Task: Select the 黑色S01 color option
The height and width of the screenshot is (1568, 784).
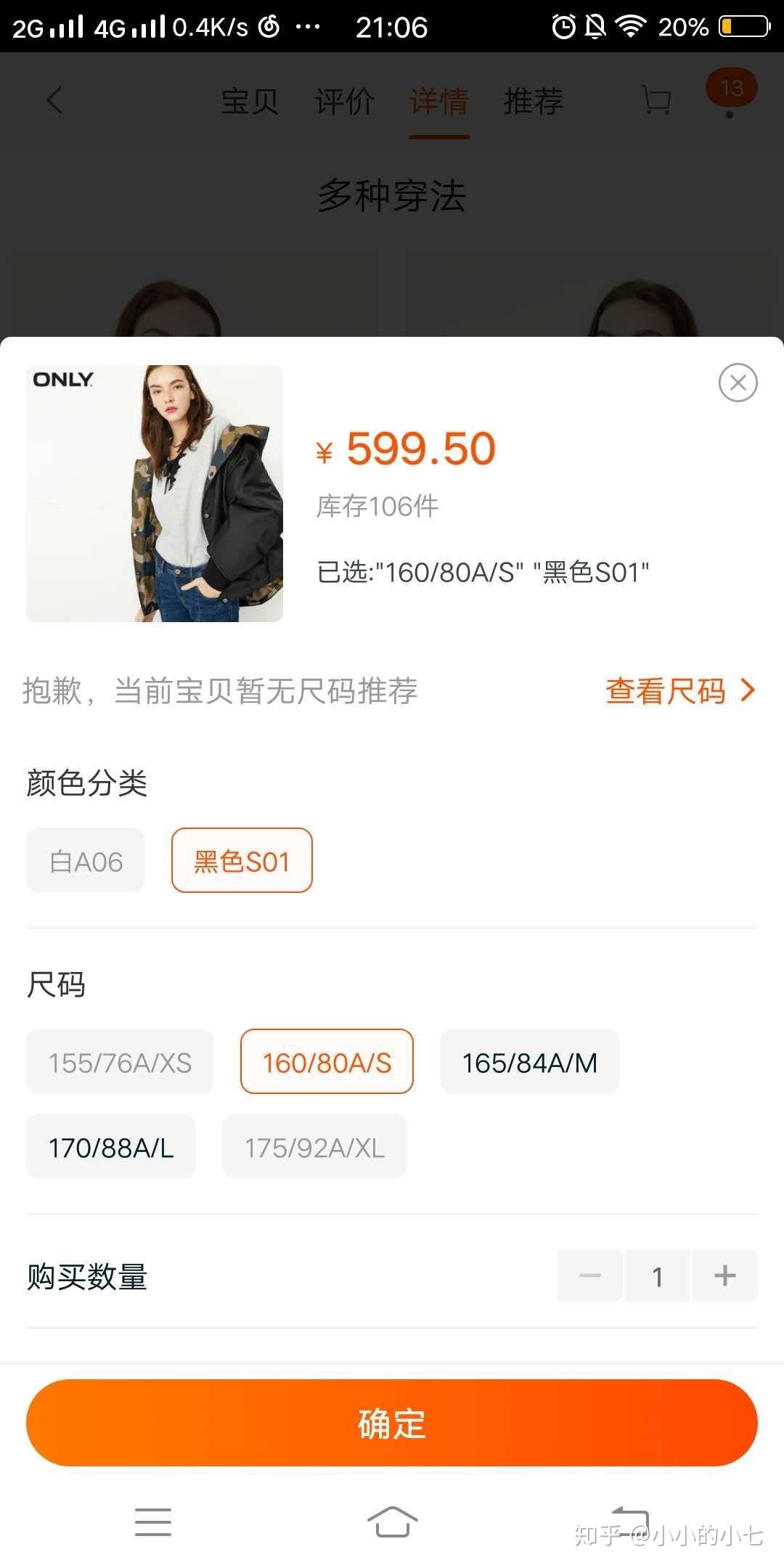Action: [x=242, y=861]
